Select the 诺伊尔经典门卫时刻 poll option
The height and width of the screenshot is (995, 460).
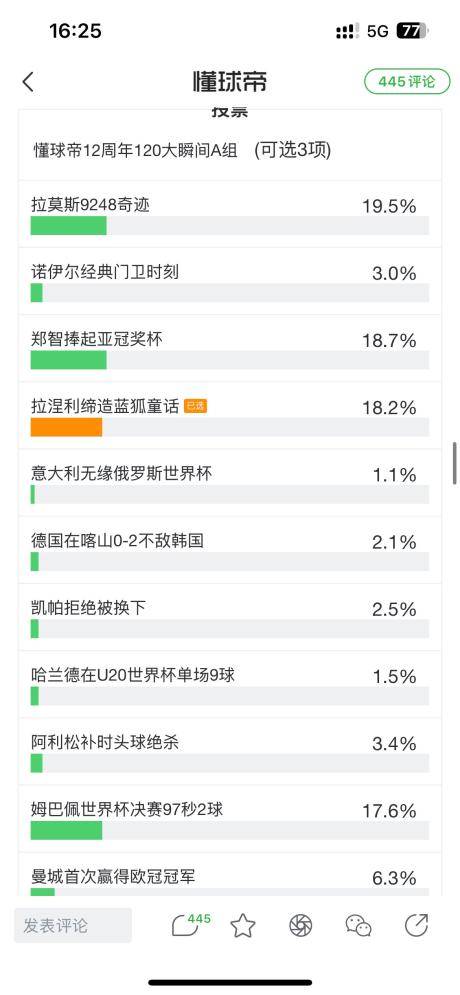pyautogui.click(x=230, y=282)
